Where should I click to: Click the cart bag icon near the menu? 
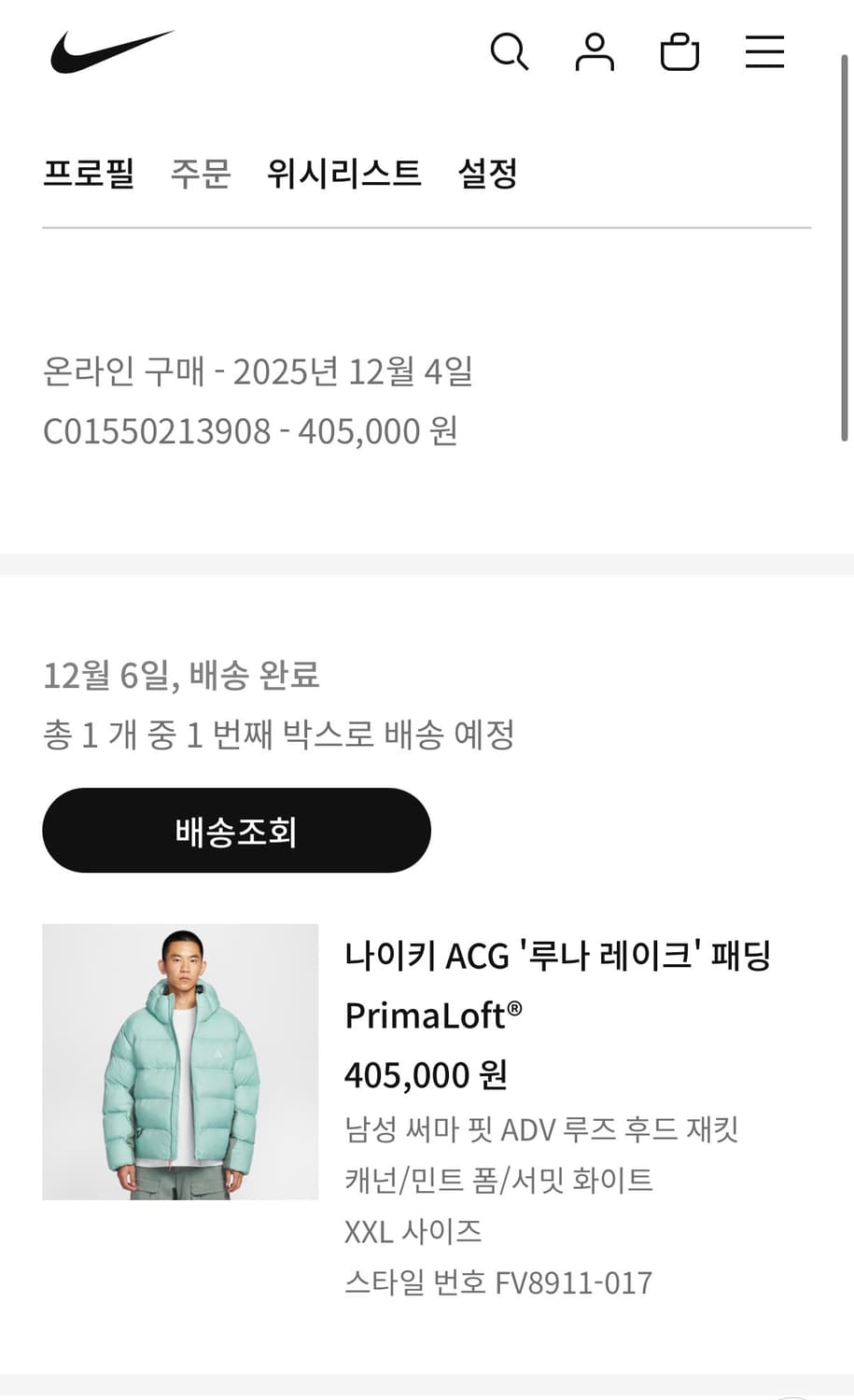(680, 53)
